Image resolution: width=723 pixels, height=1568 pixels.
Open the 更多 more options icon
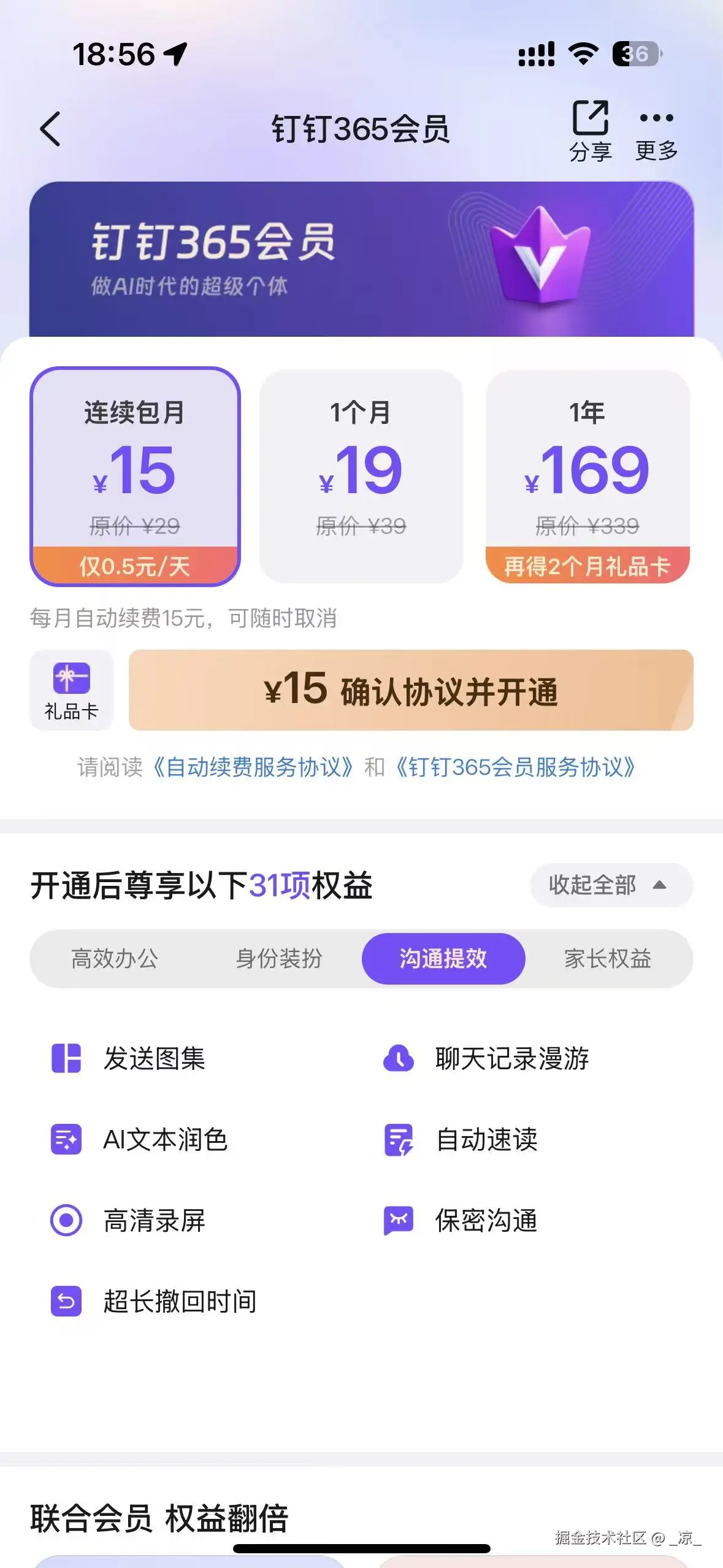656,120
